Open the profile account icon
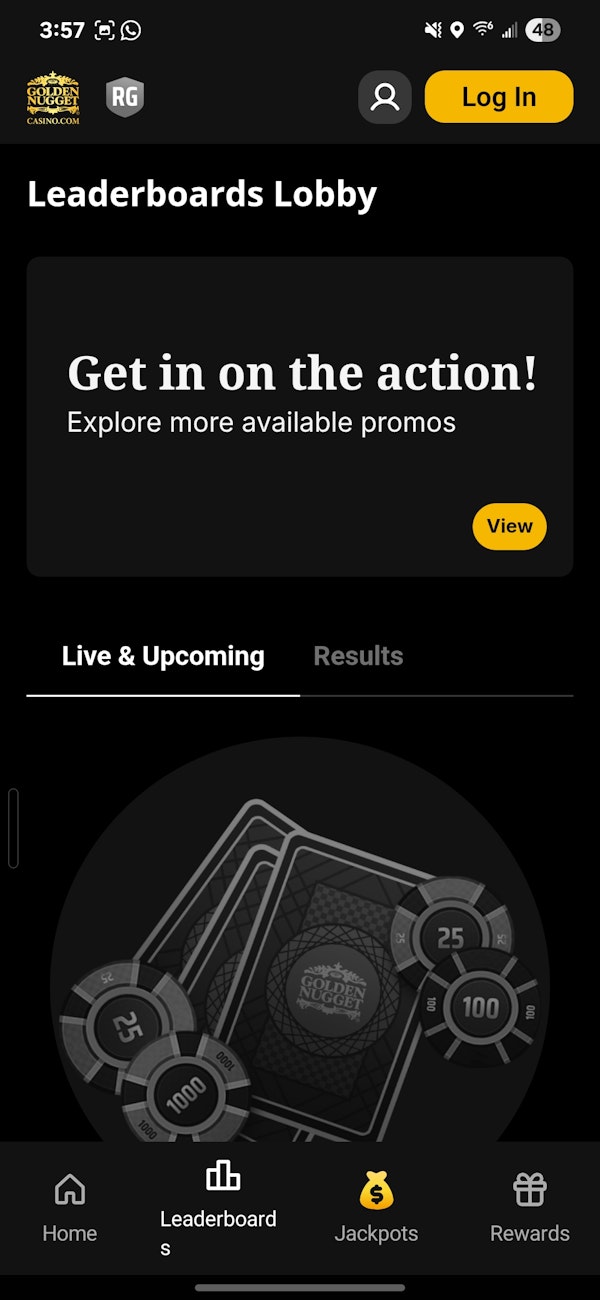Screen dimensions: 600x1300 coord(385,97)
